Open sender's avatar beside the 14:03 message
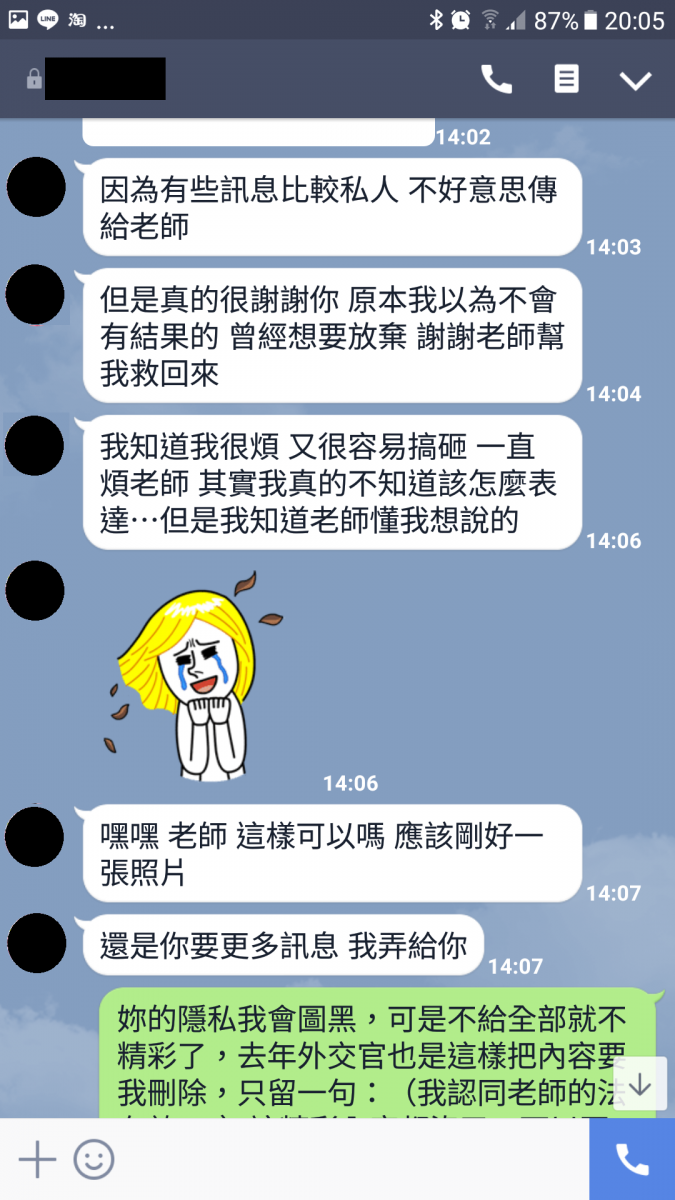The width and height of the screenshot is (675, 1200). [36, 187]
